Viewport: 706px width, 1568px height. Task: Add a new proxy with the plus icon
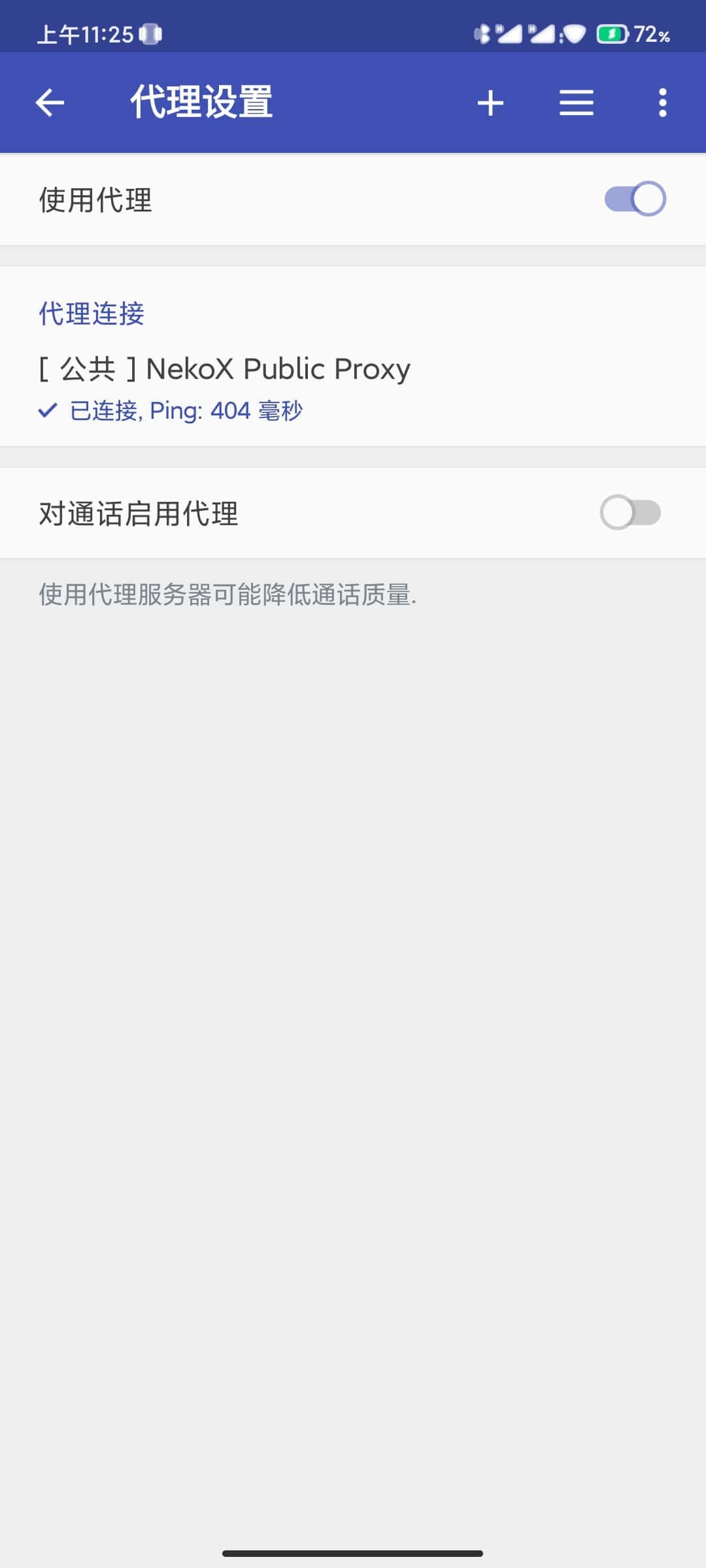pyautogui.click(x=490, y=102)
